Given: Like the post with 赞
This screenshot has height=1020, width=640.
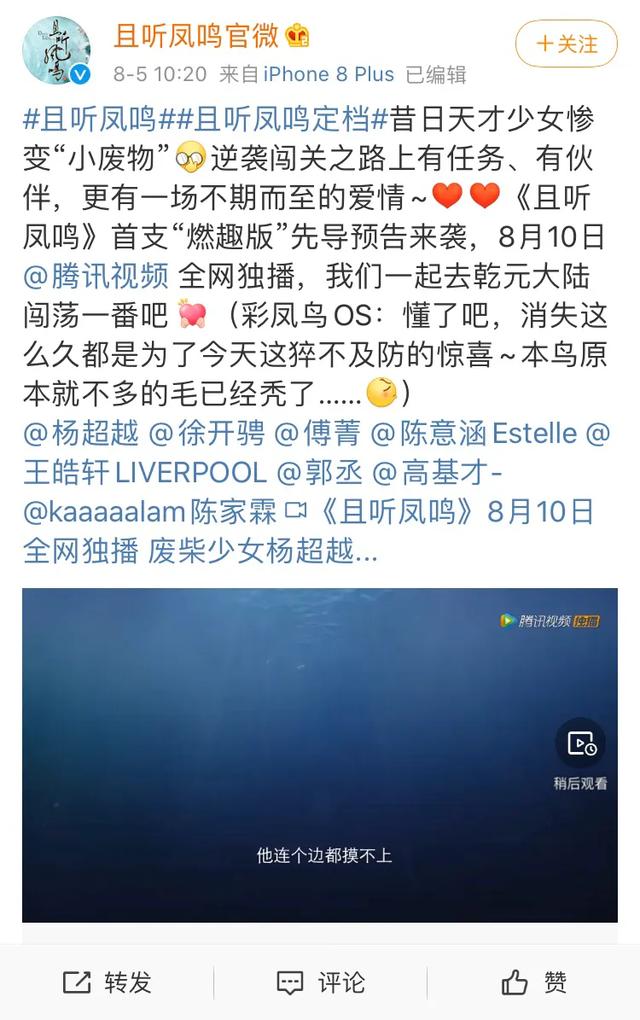Looking at the screenshot, I should (534, 982).
